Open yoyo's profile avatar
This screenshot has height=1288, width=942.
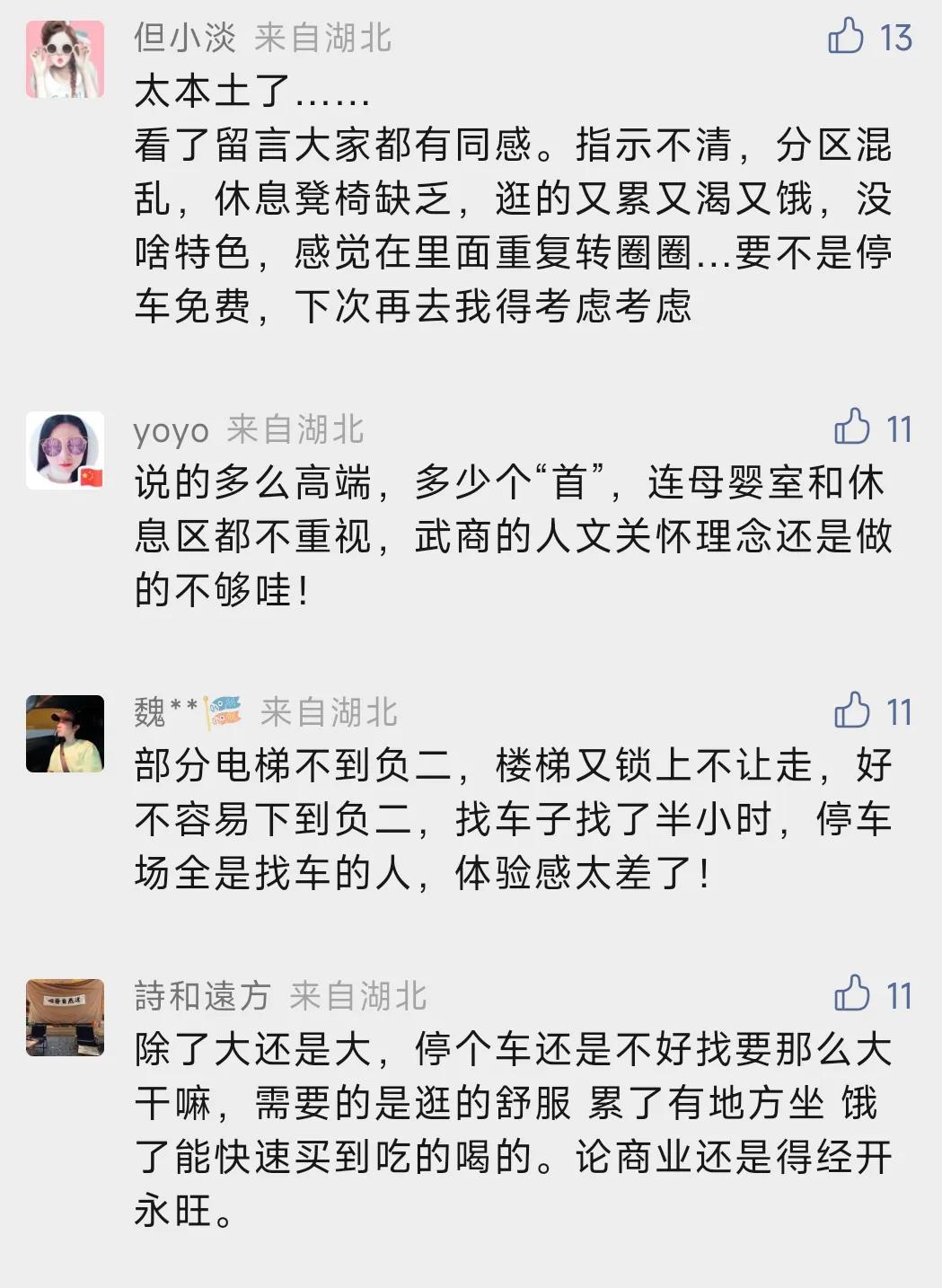point(65,450)
